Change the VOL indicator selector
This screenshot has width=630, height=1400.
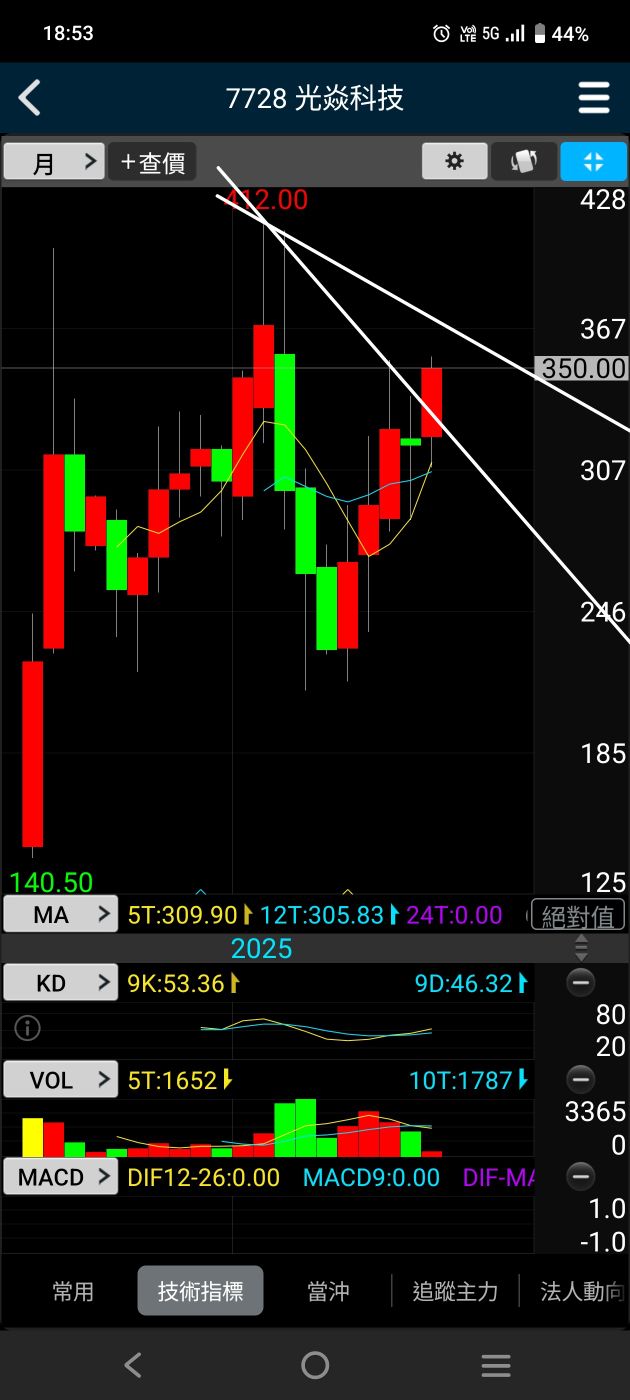(60, 1080)
